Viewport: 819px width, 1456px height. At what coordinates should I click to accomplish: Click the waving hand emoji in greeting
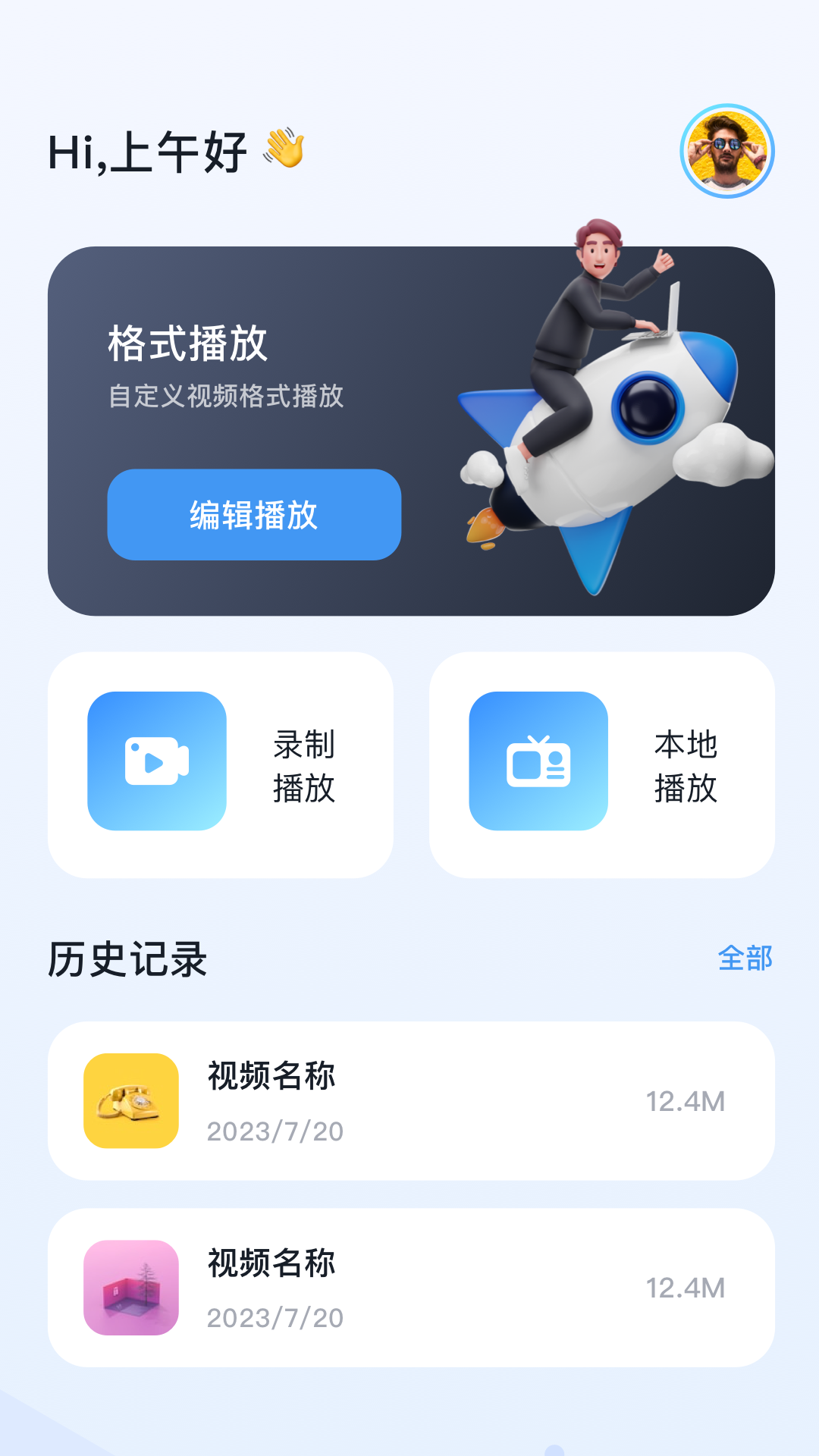287,149
